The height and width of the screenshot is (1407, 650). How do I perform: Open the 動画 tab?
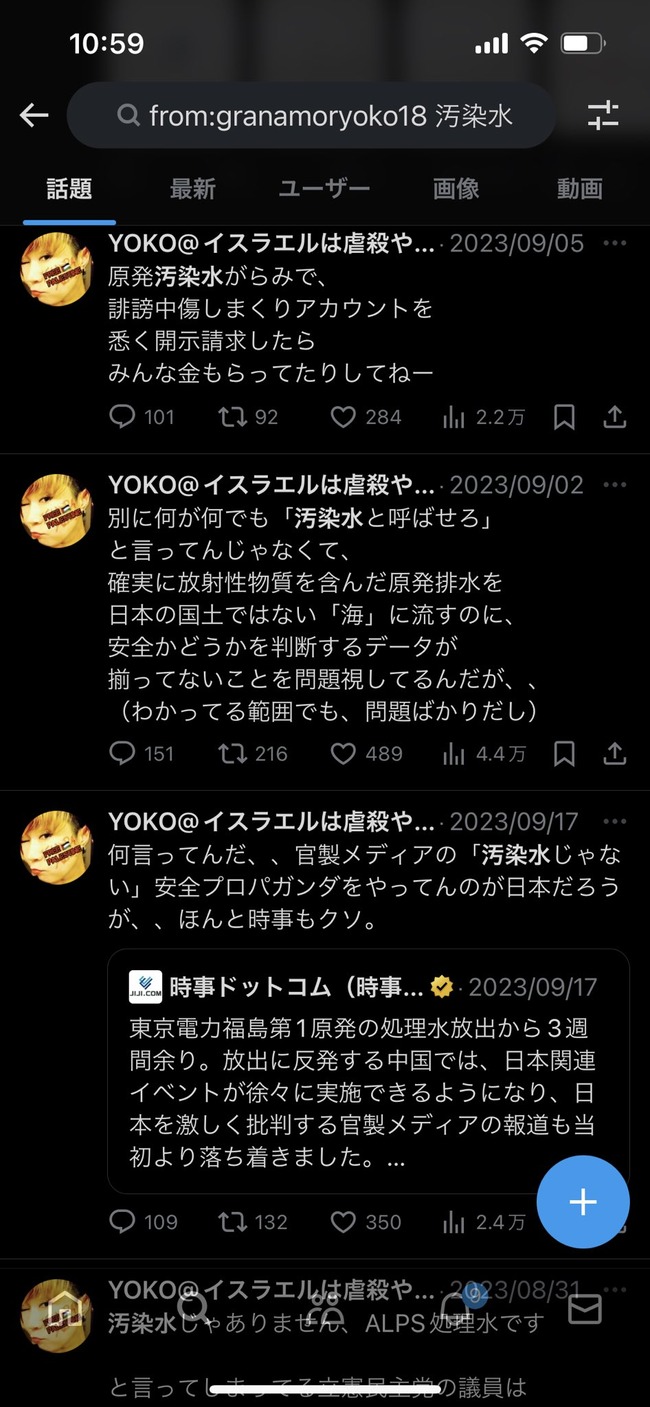point(579,188)
